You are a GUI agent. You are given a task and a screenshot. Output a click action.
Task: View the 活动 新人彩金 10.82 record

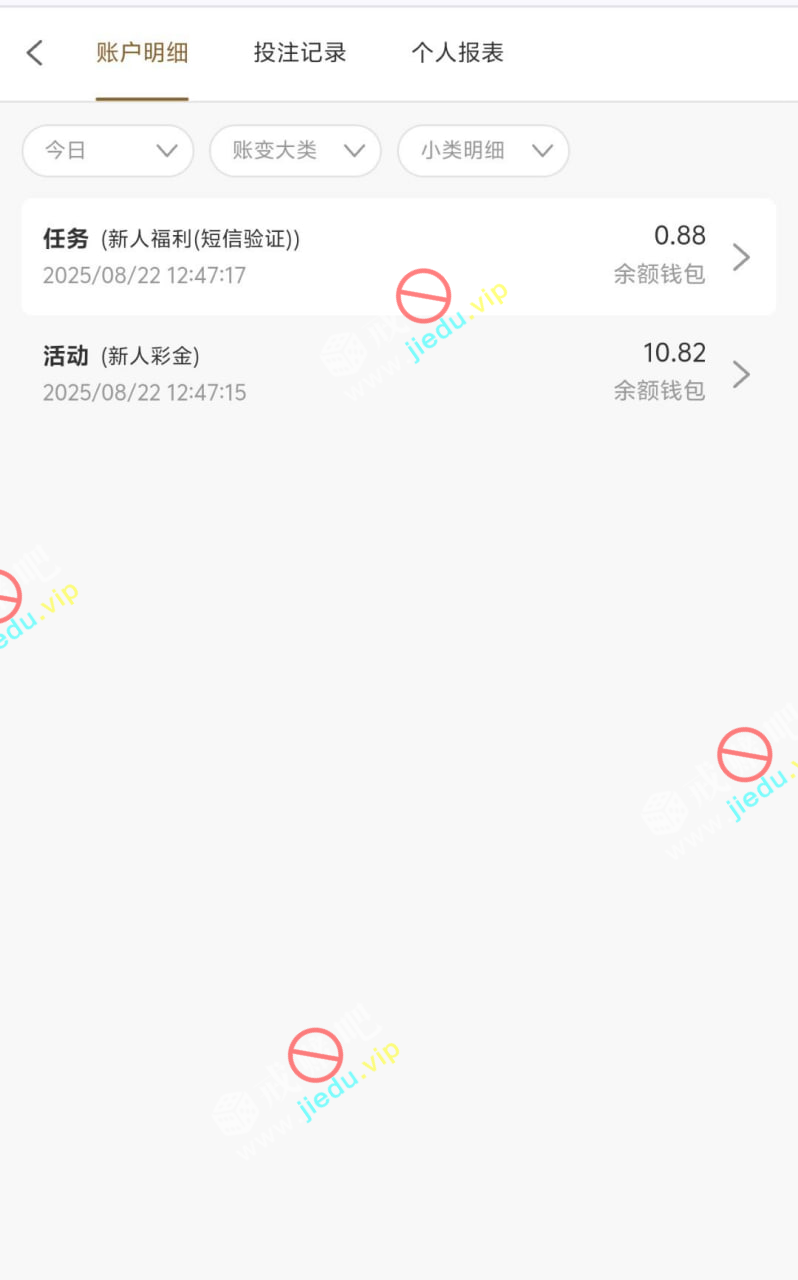coord(398,373)
